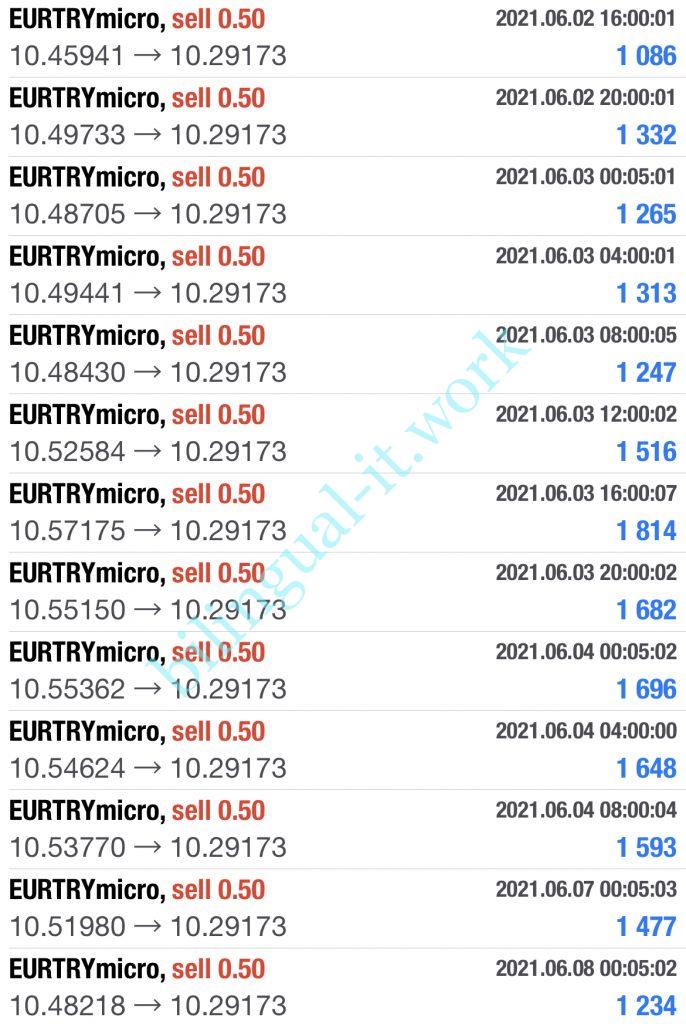This screenshot has width=686, height=1024.
Task: Show details of the 2021.06.03 12:00:02 trade
Action: point(343,432)
